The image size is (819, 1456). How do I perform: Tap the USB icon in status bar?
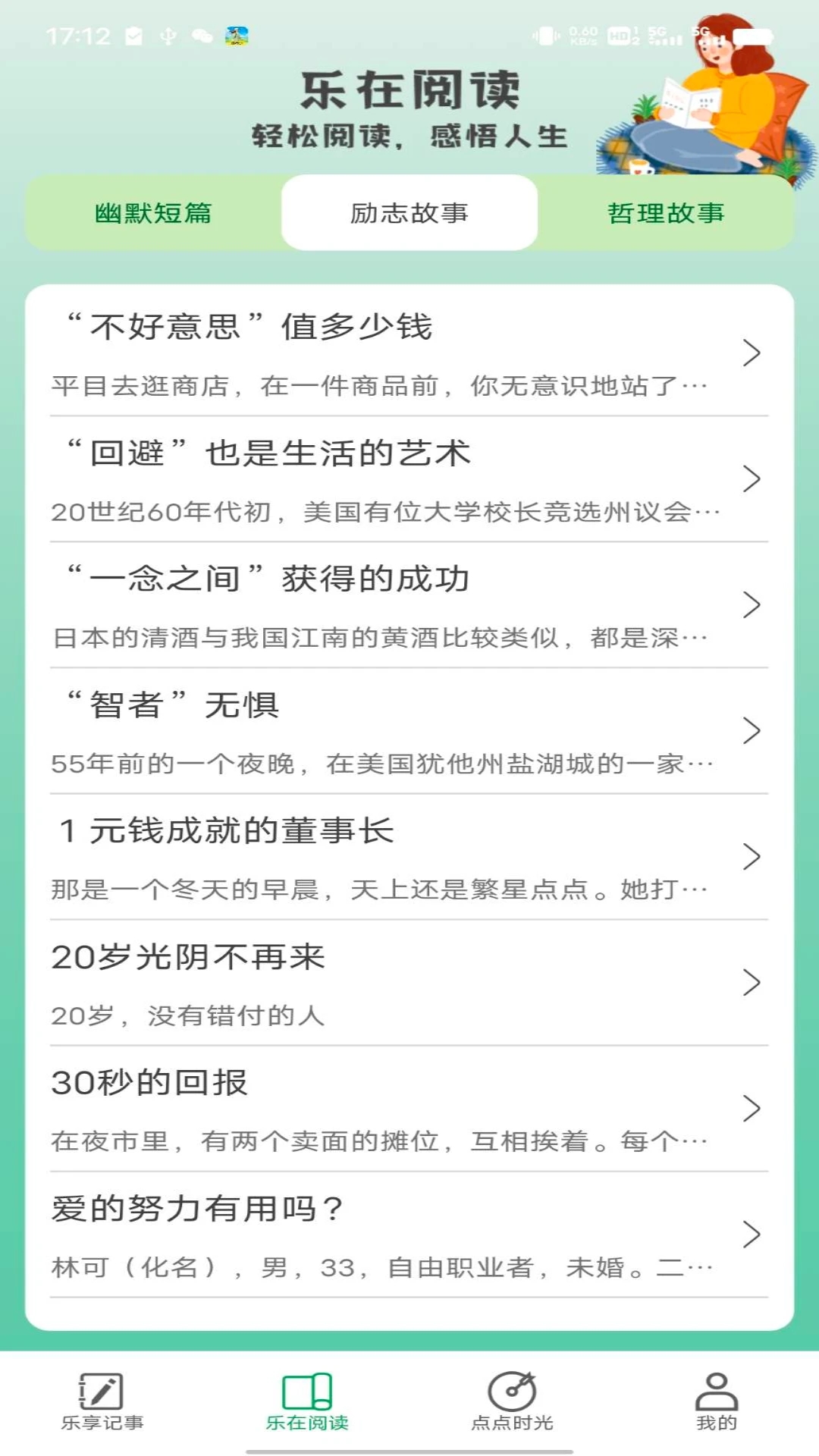170,34
